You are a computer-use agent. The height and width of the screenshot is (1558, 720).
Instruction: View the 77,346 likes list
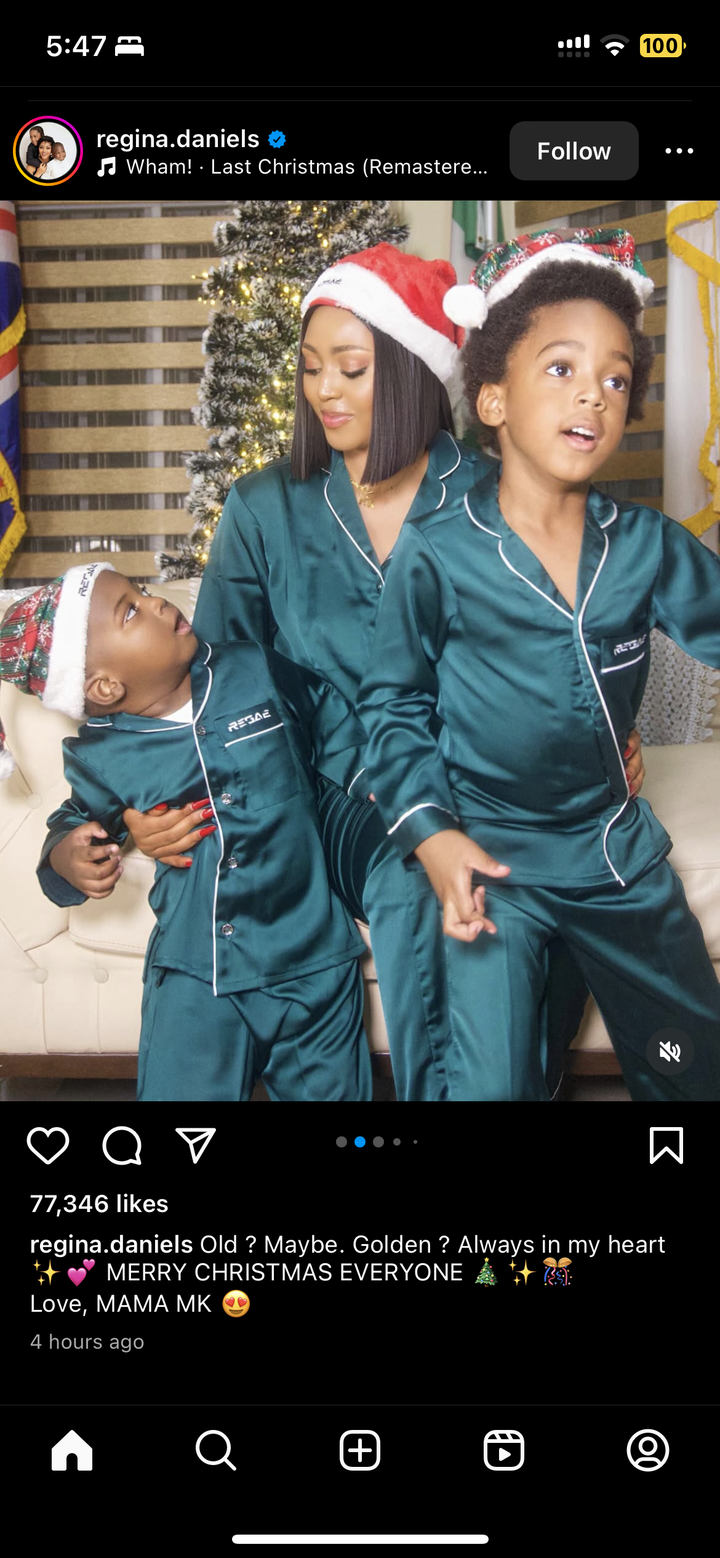point(99,1203)
